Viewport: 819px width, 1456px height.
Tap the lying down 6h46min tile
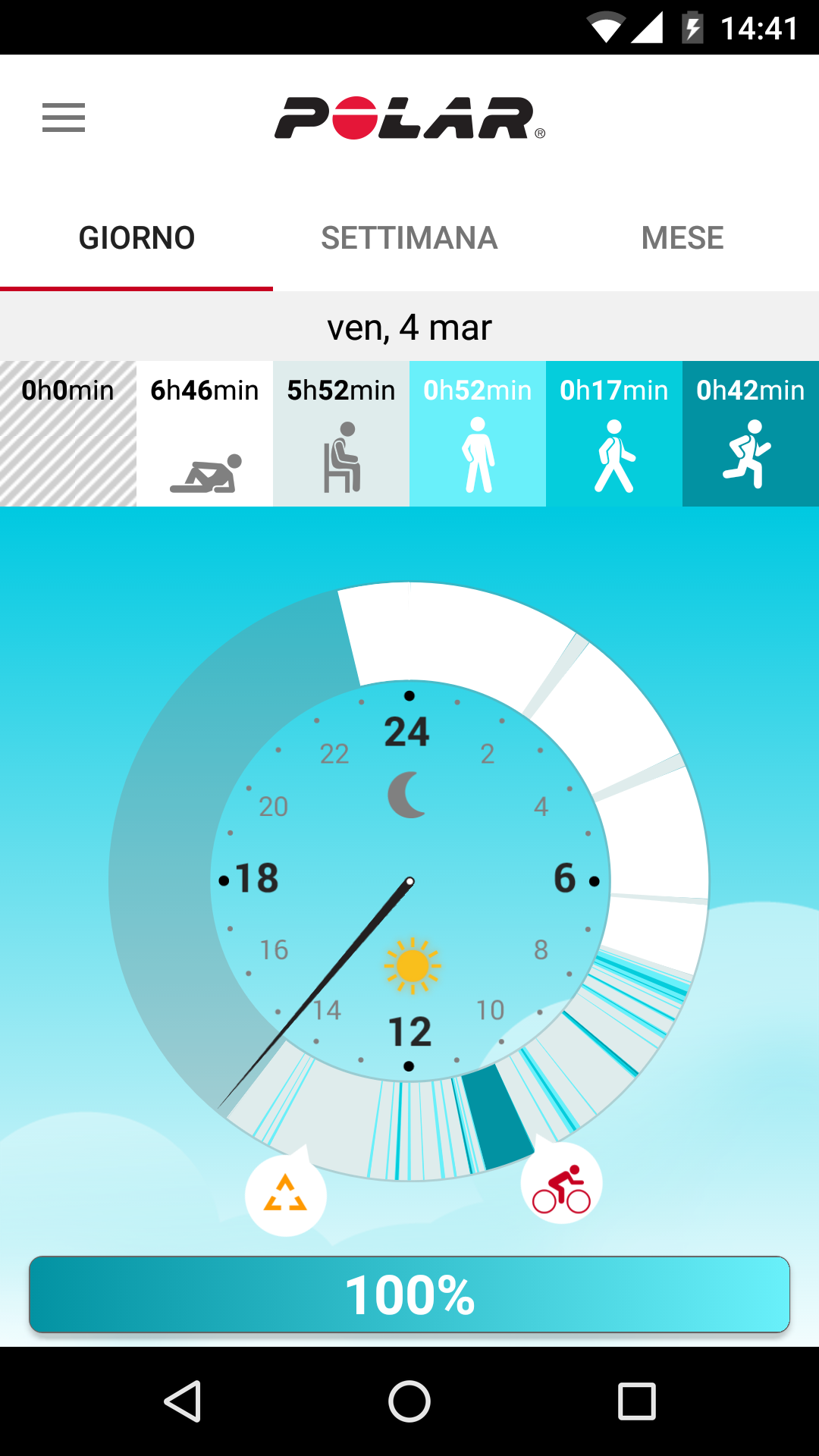(205, 434)
